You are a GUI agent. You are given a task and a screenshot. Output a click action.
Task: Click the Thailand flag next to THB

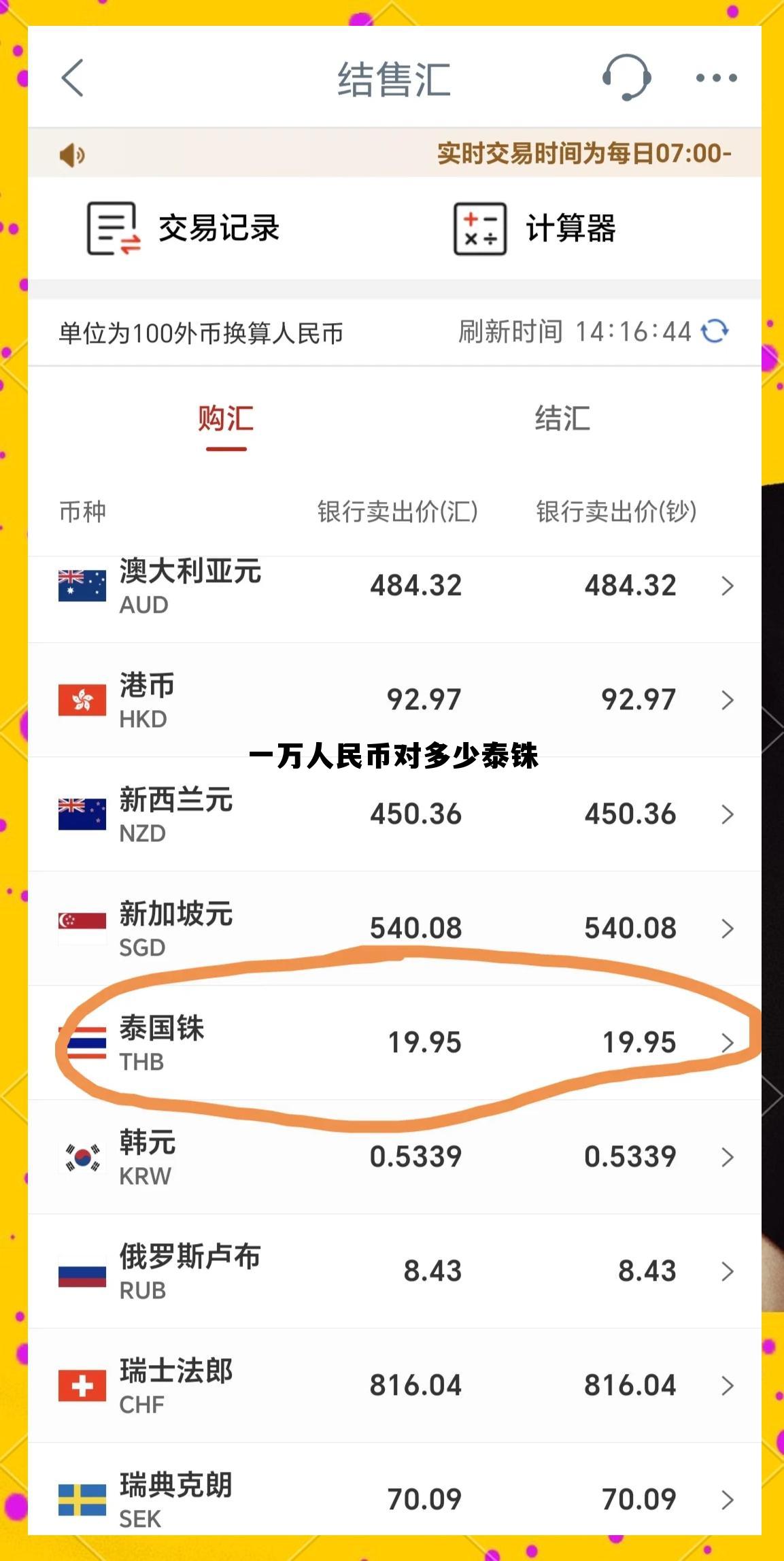(80, 1043)
